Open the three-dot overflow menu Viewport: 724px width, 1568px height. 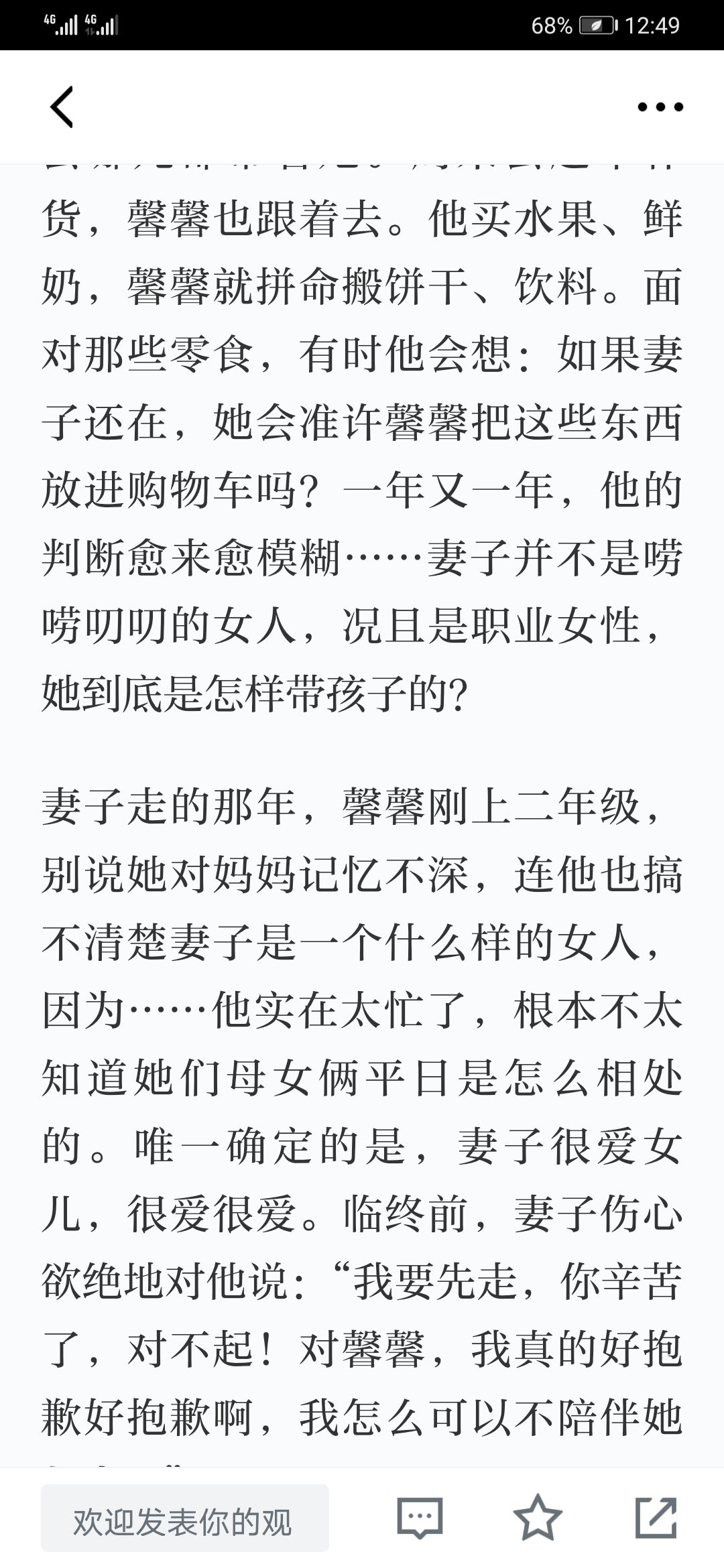pos(660,107)
